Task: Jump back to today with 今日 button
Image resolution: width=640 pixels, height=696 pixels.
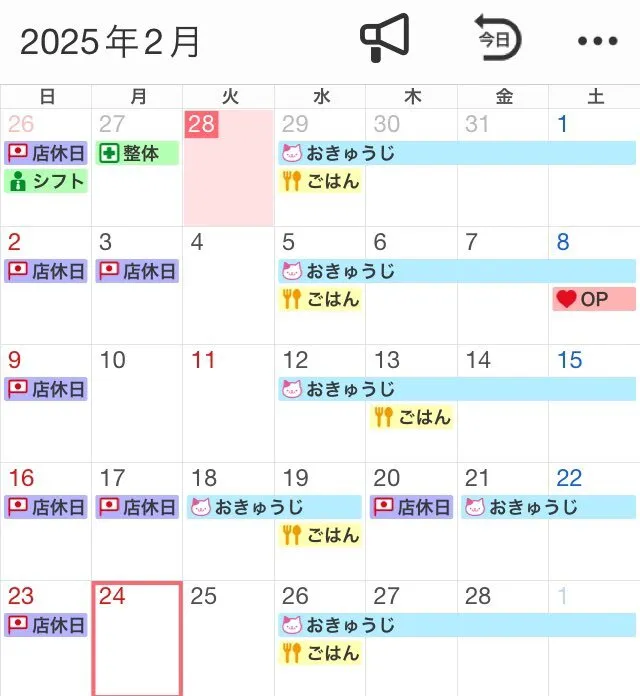Action: pos(496,40)
